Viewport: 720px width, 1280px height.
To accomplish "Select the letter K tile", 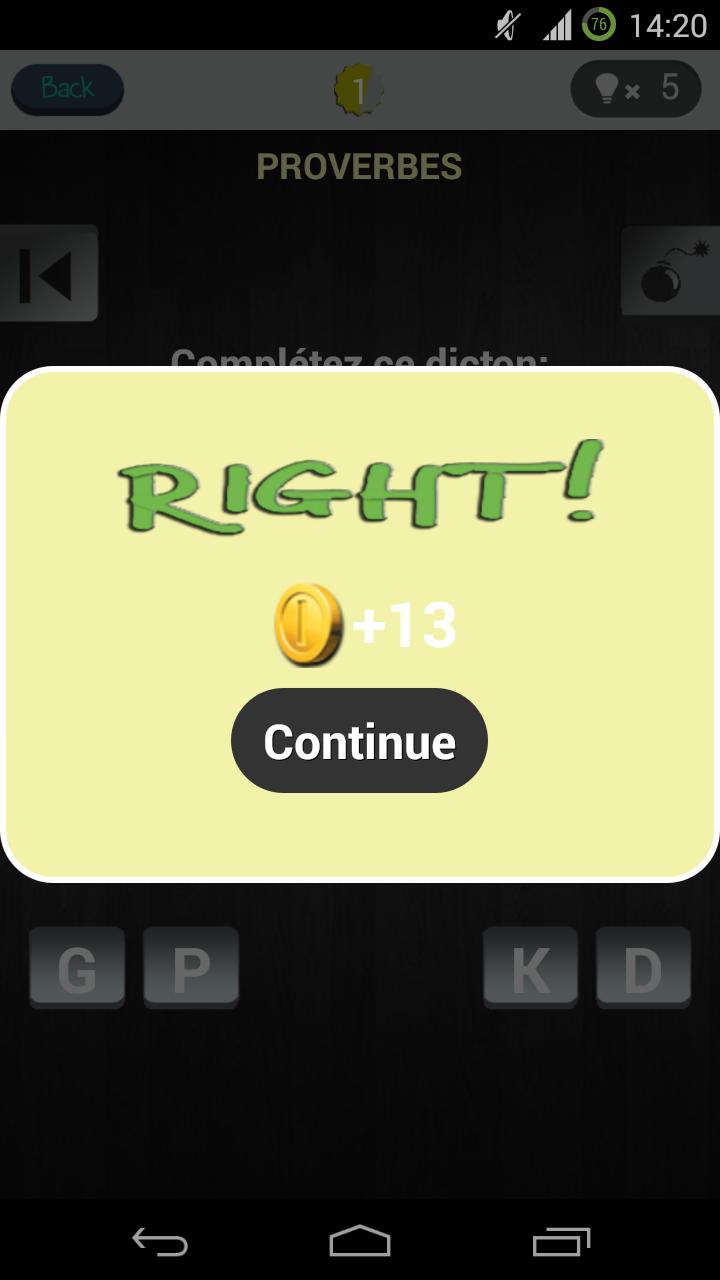I will (530, 967).
